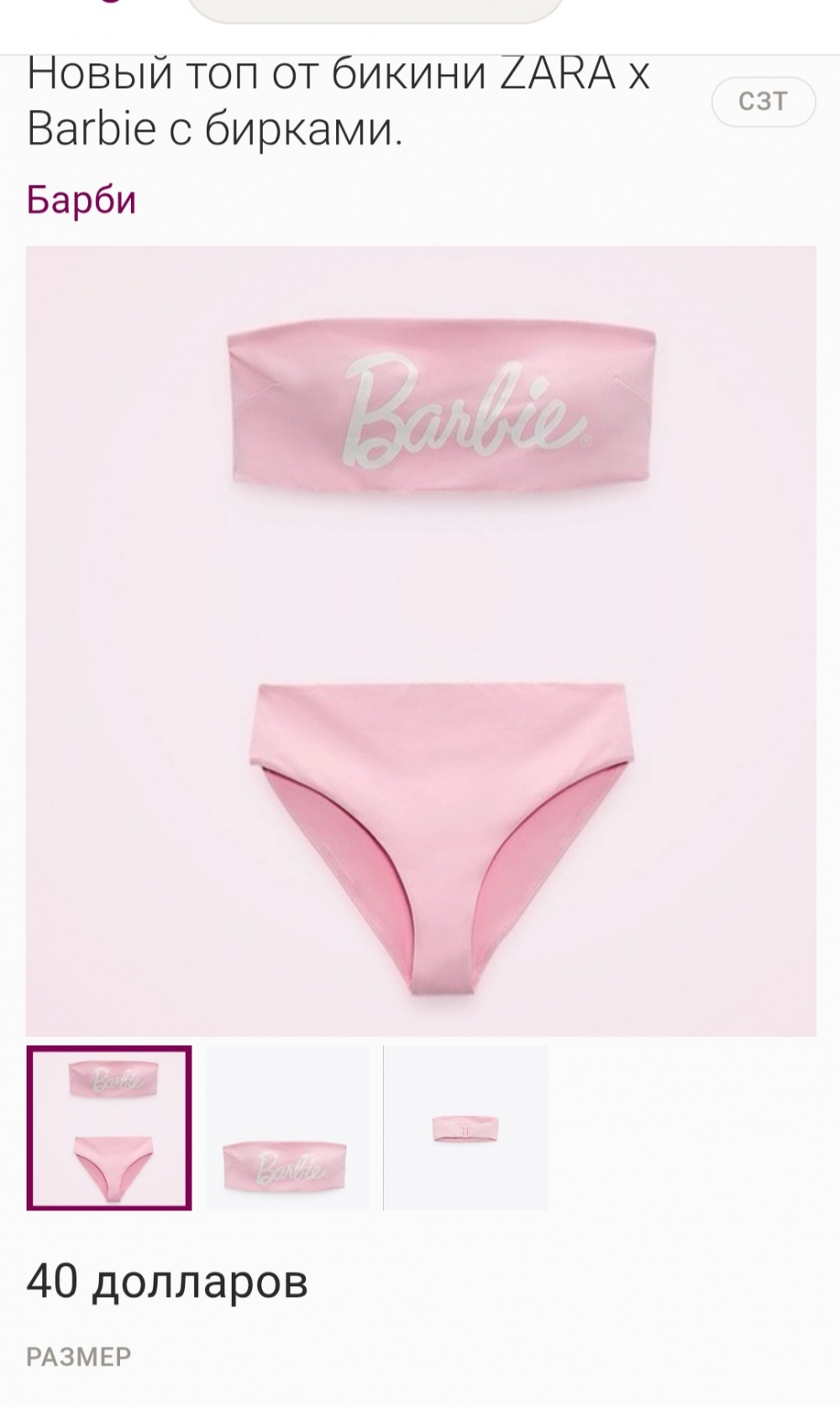Tap the СЗТ badge button
Screen dimensions: 840x1407
tap(763, 102)
